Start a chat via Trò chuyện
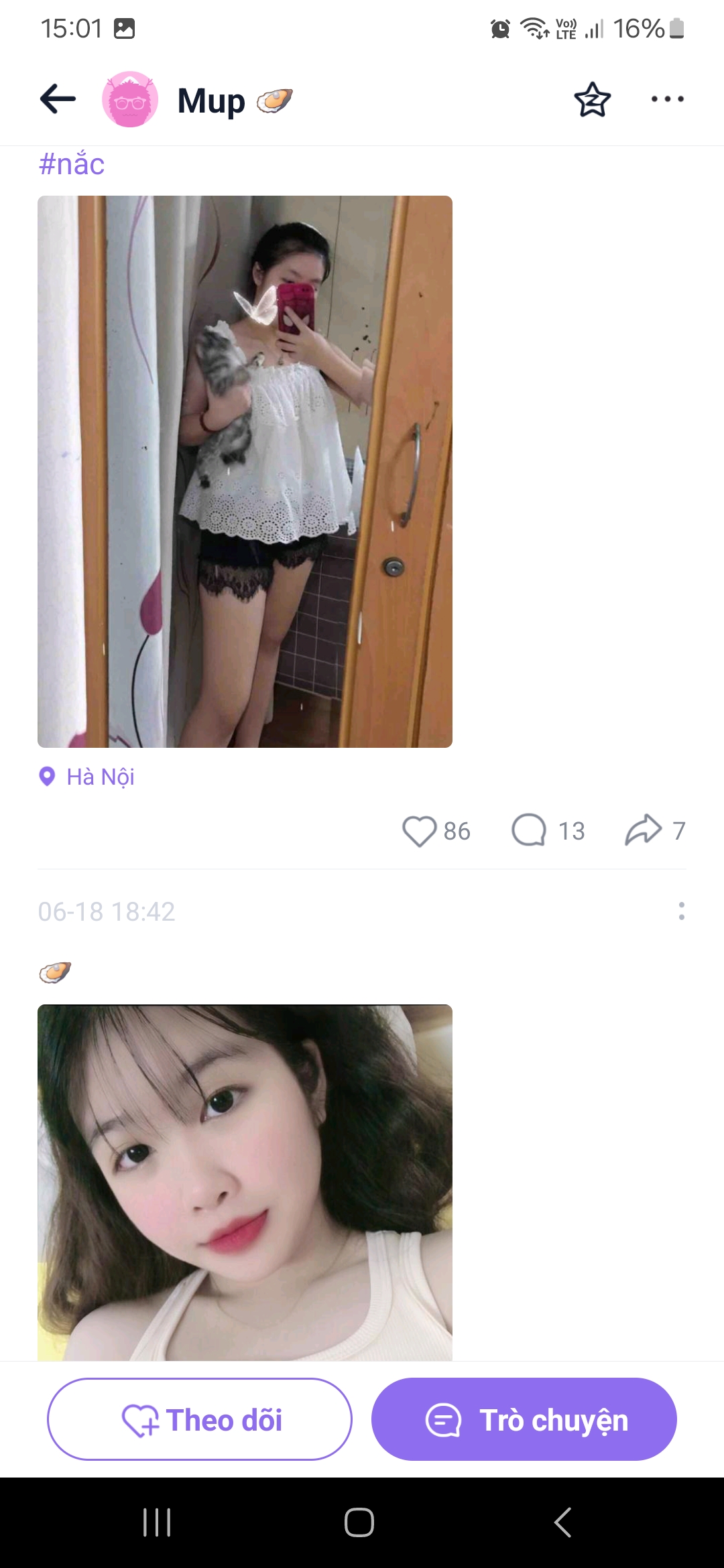 pyautogui.click(x=524, y=1419)
